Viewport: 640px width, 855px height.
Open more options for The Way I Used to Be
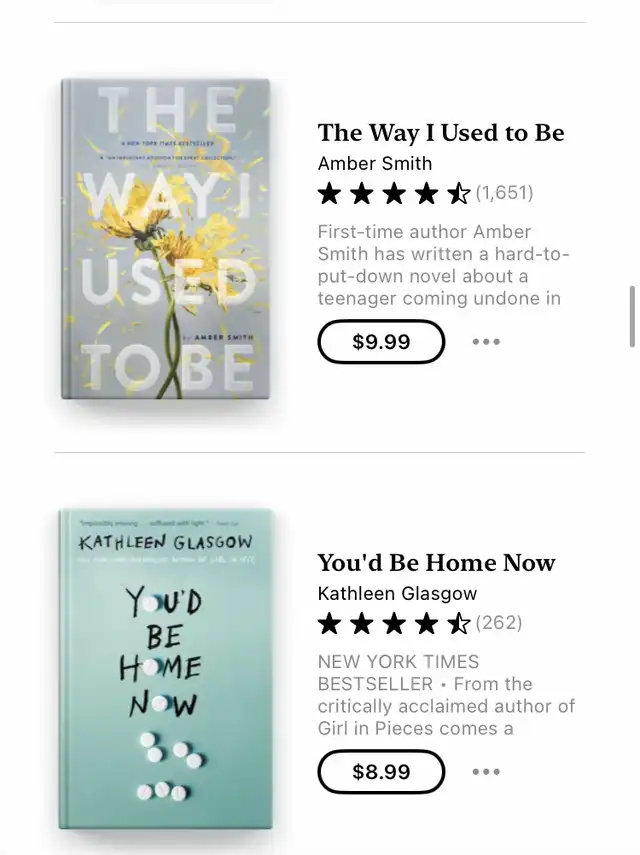486,342
